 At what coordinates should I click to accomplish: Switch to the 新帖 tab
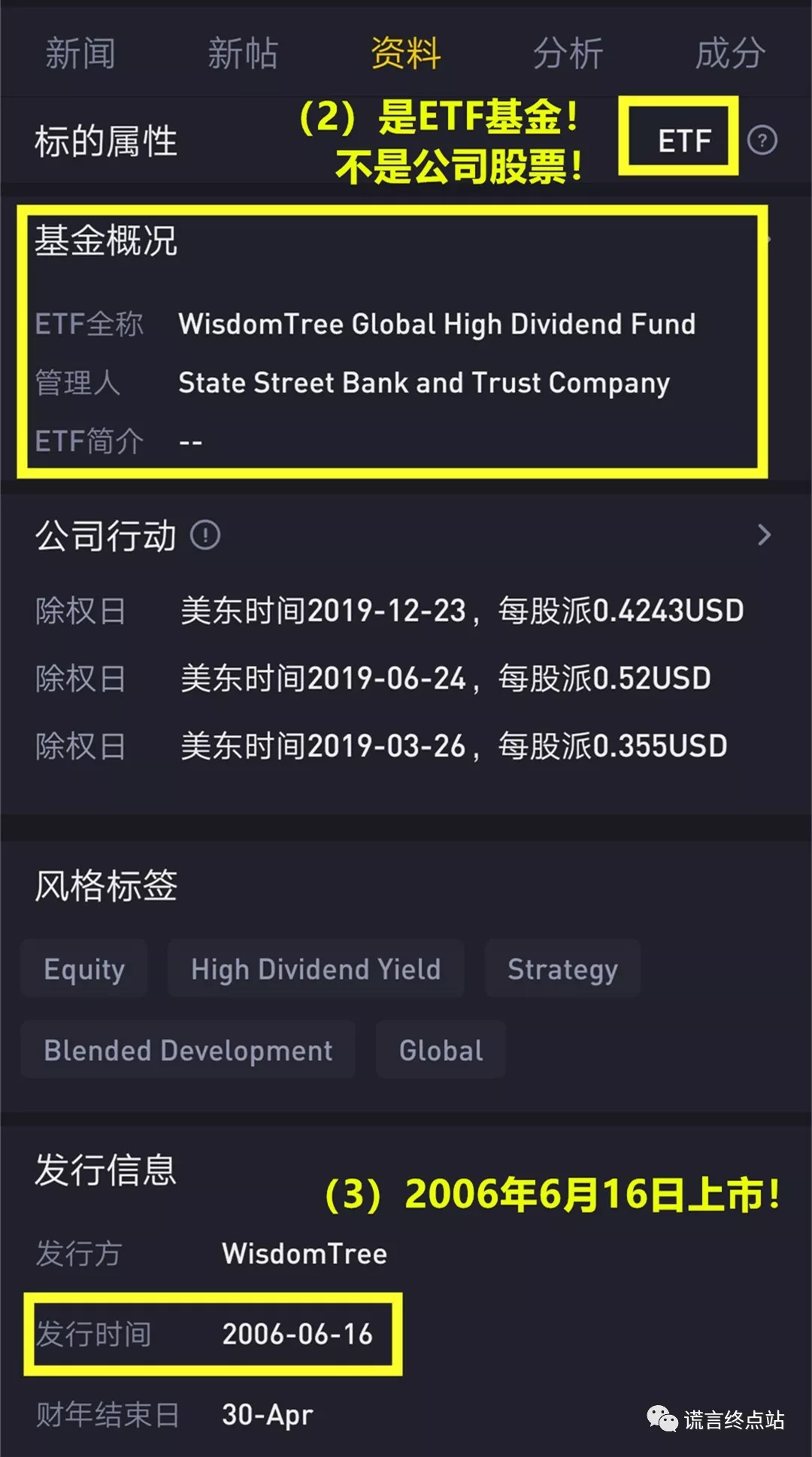point(243,54)
